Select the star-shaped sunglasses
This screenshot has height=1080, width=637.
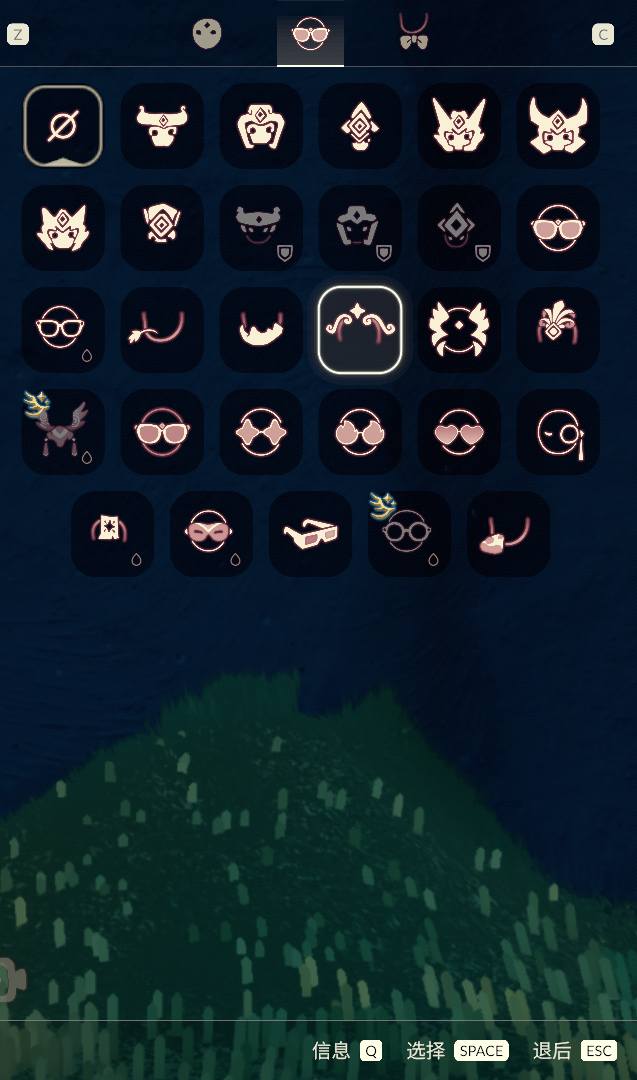point(261,432)
